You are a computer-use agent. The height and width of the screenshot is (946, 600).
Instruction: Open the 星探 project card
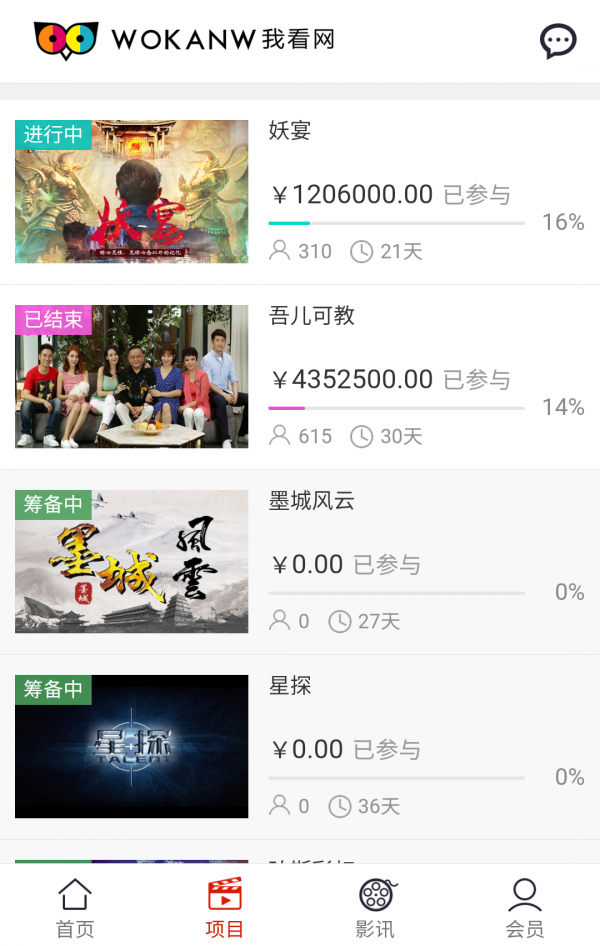point(300,747)
